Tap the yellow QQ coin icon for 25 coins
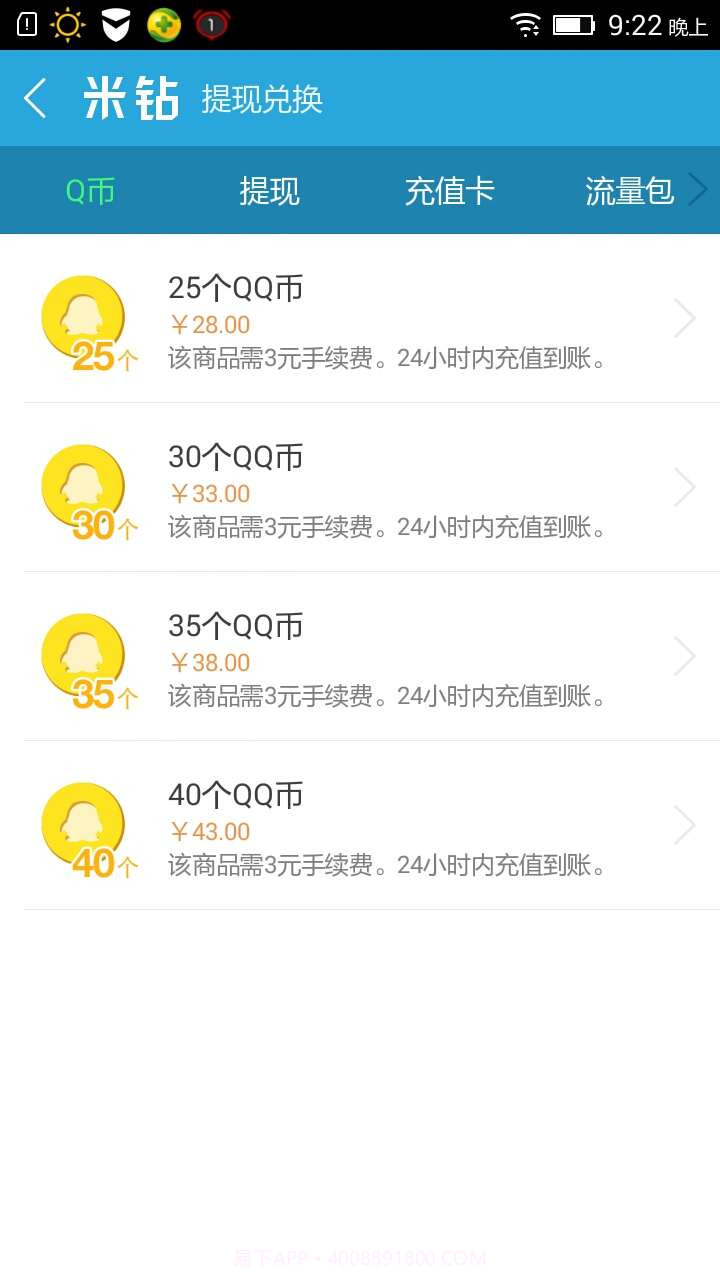 84,320
